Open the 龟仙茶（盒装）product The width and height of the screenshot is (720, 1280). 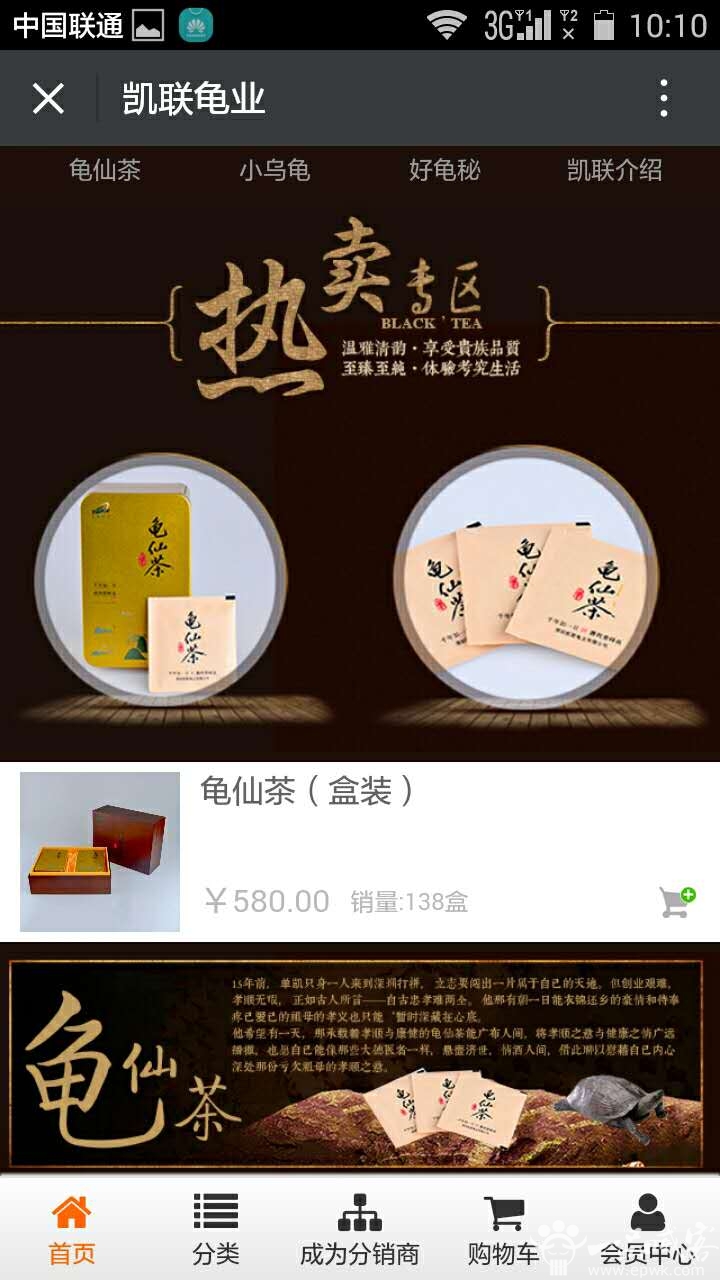point(306,792)
